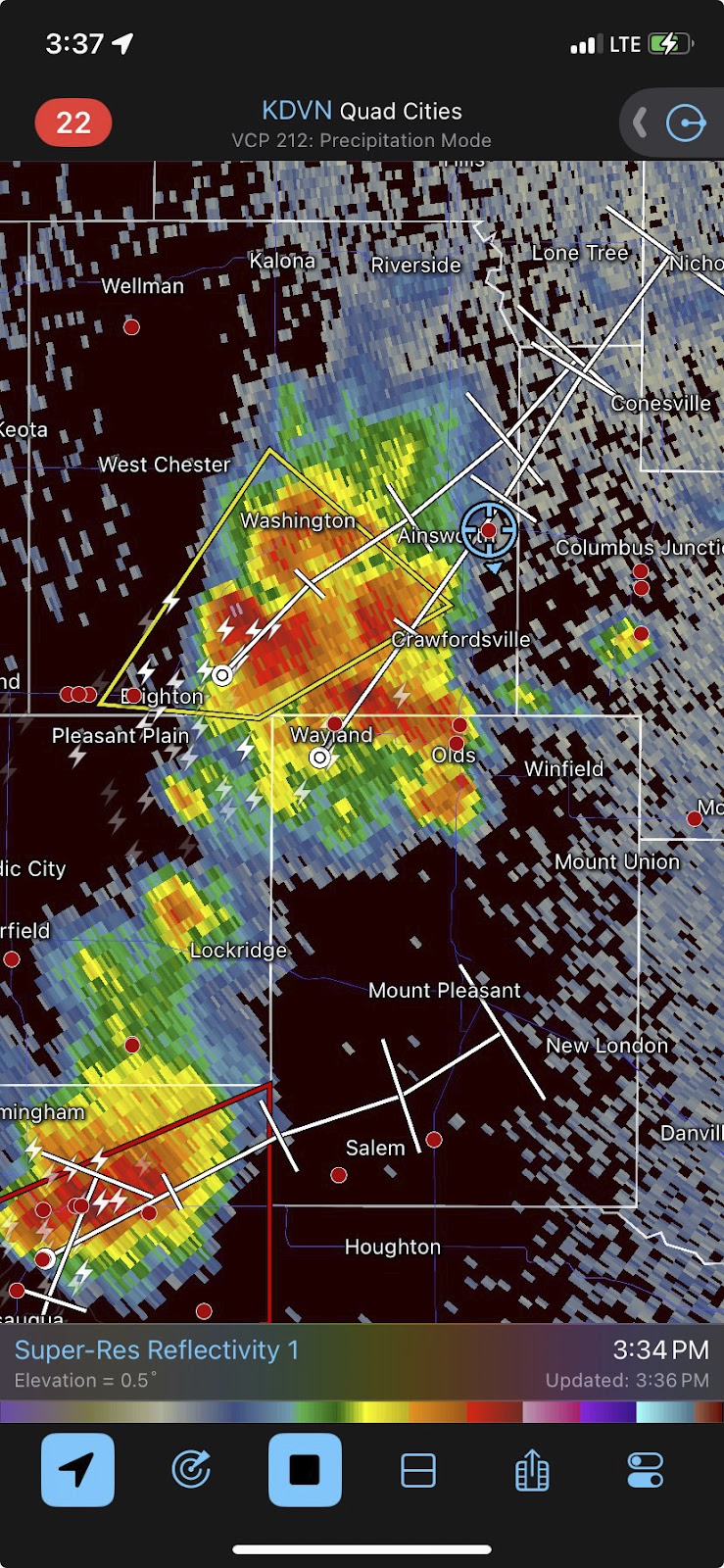This screenshot has width=724, height=1568.
Task: Change the Super-Res Reflectivity 1 product
Action: pos(157,1349)
